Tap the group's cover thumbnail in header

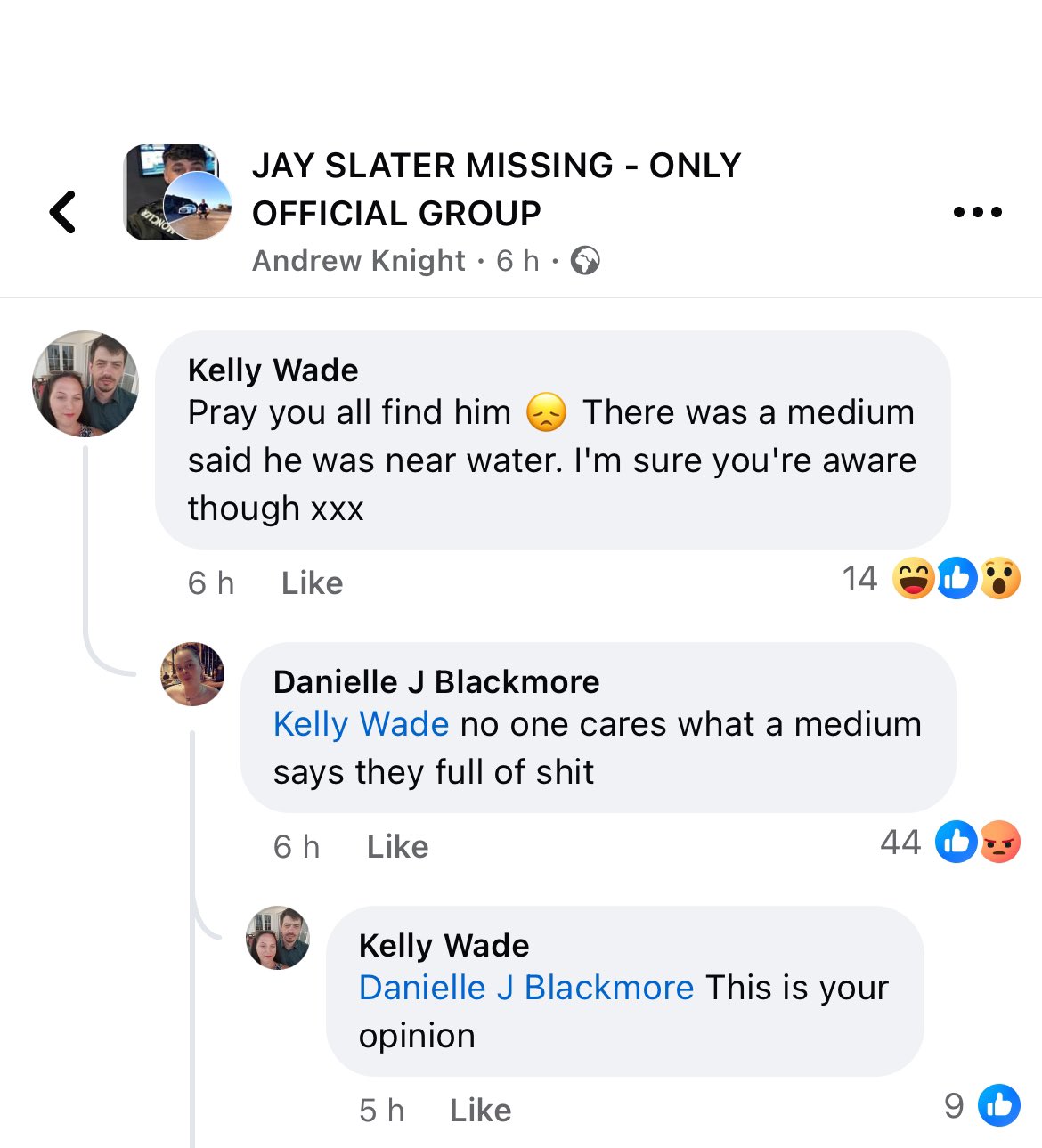177,192
